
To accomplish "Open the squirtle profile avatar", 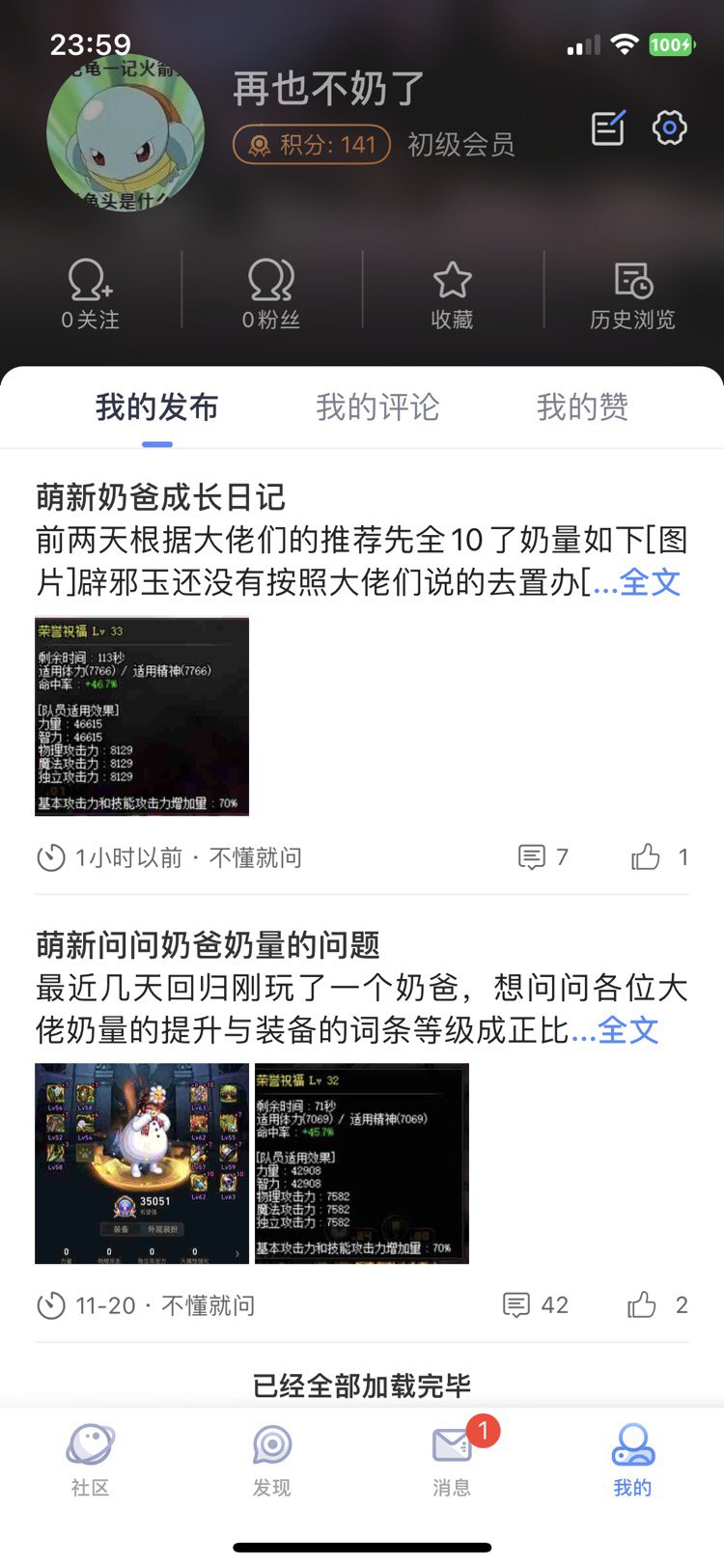I will click(125, 132).
